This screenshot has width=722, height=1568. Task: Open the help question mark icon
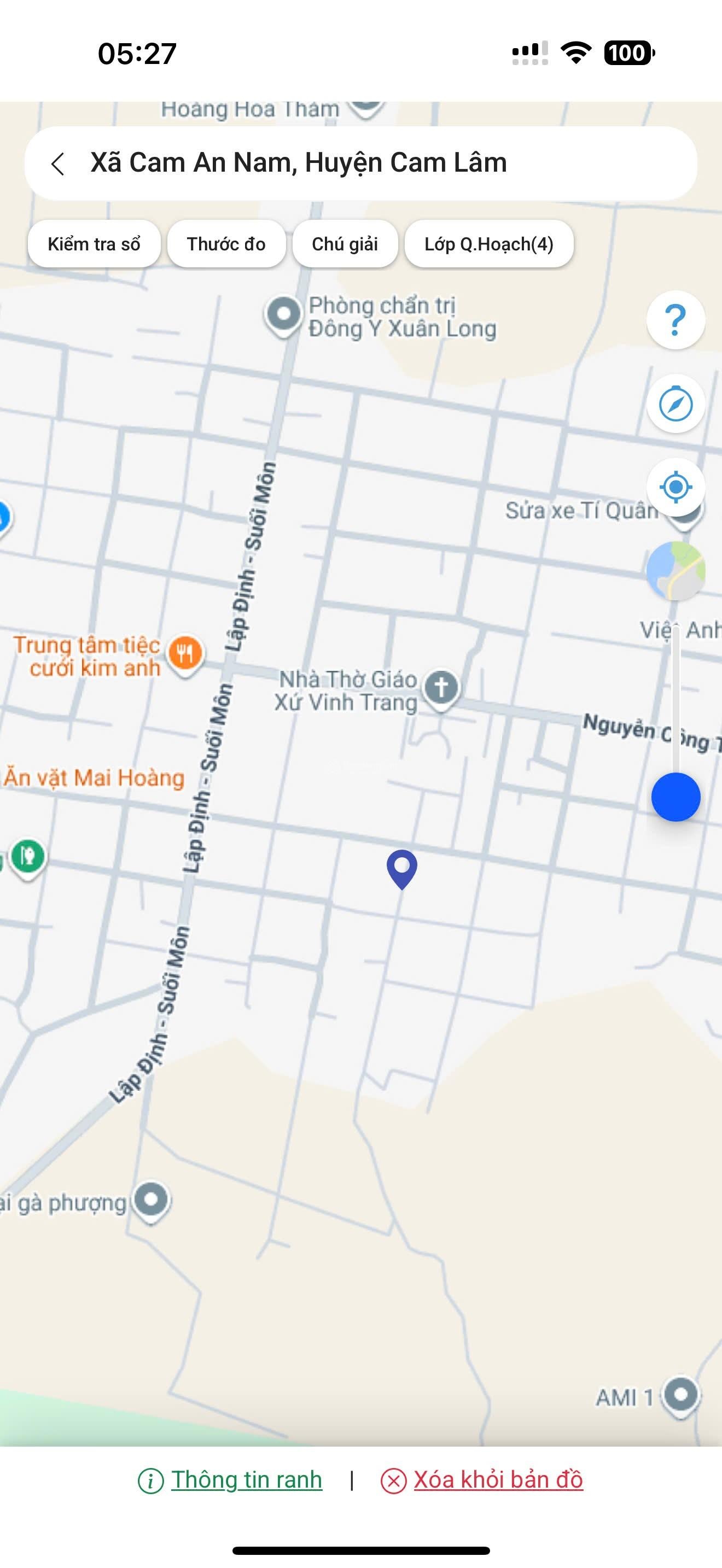[676, 321]
